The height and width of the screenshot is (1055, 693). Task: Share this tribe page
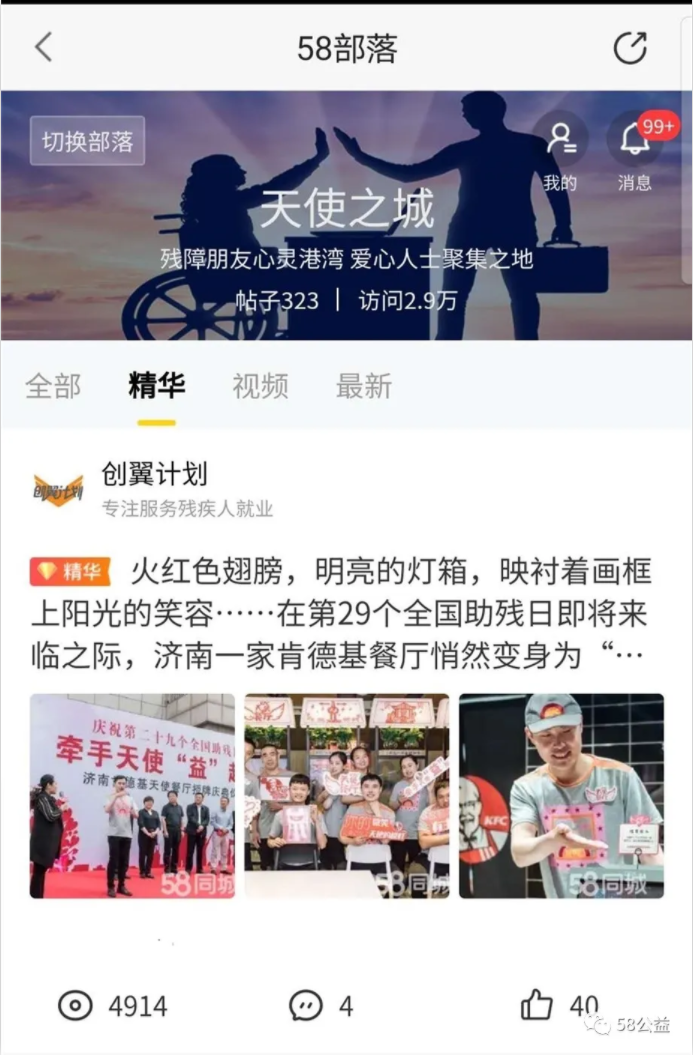point(630,47)
